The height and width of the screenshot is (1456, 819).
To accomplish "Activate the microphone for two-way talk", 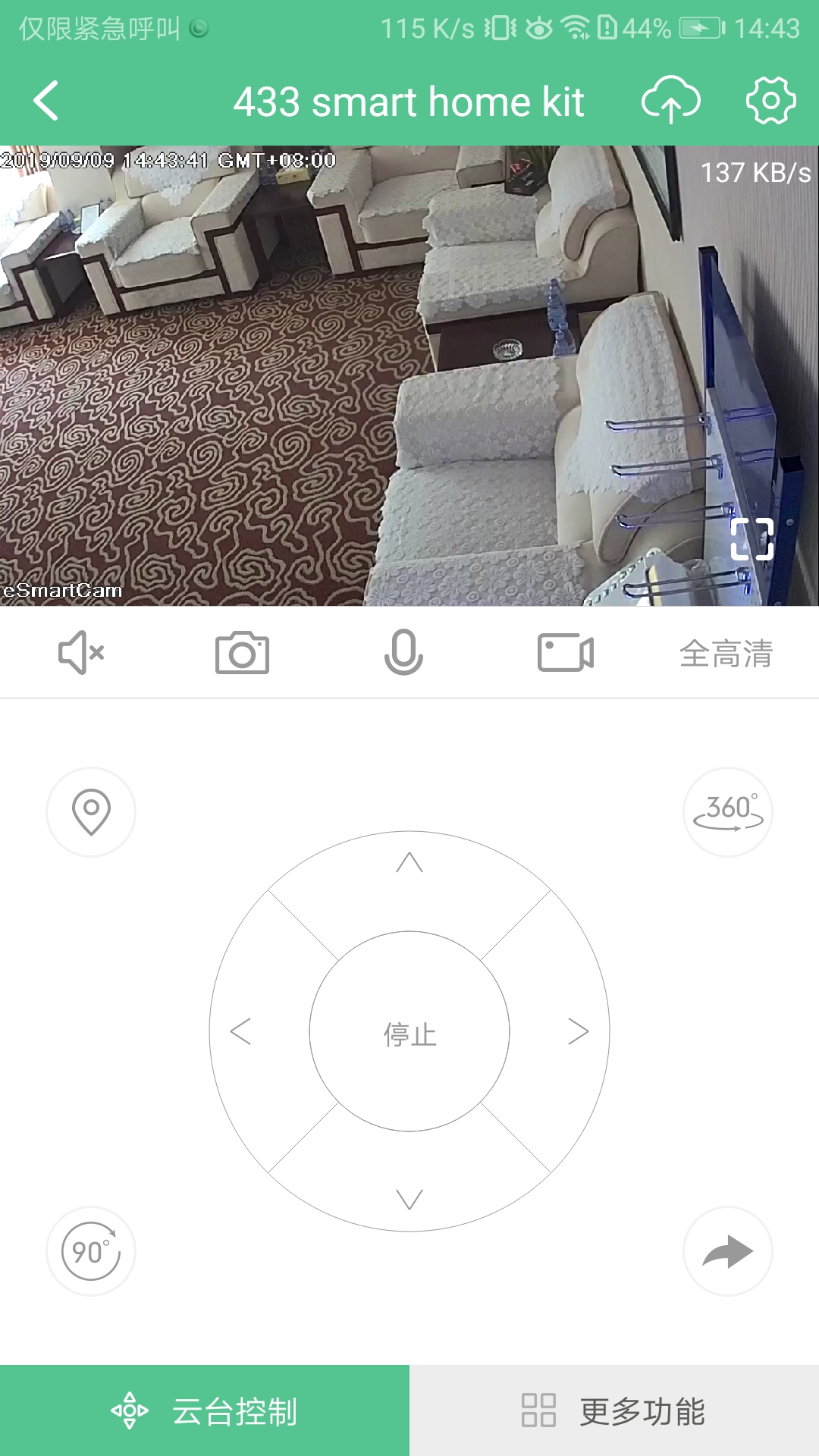I will (x=403, y=654).
